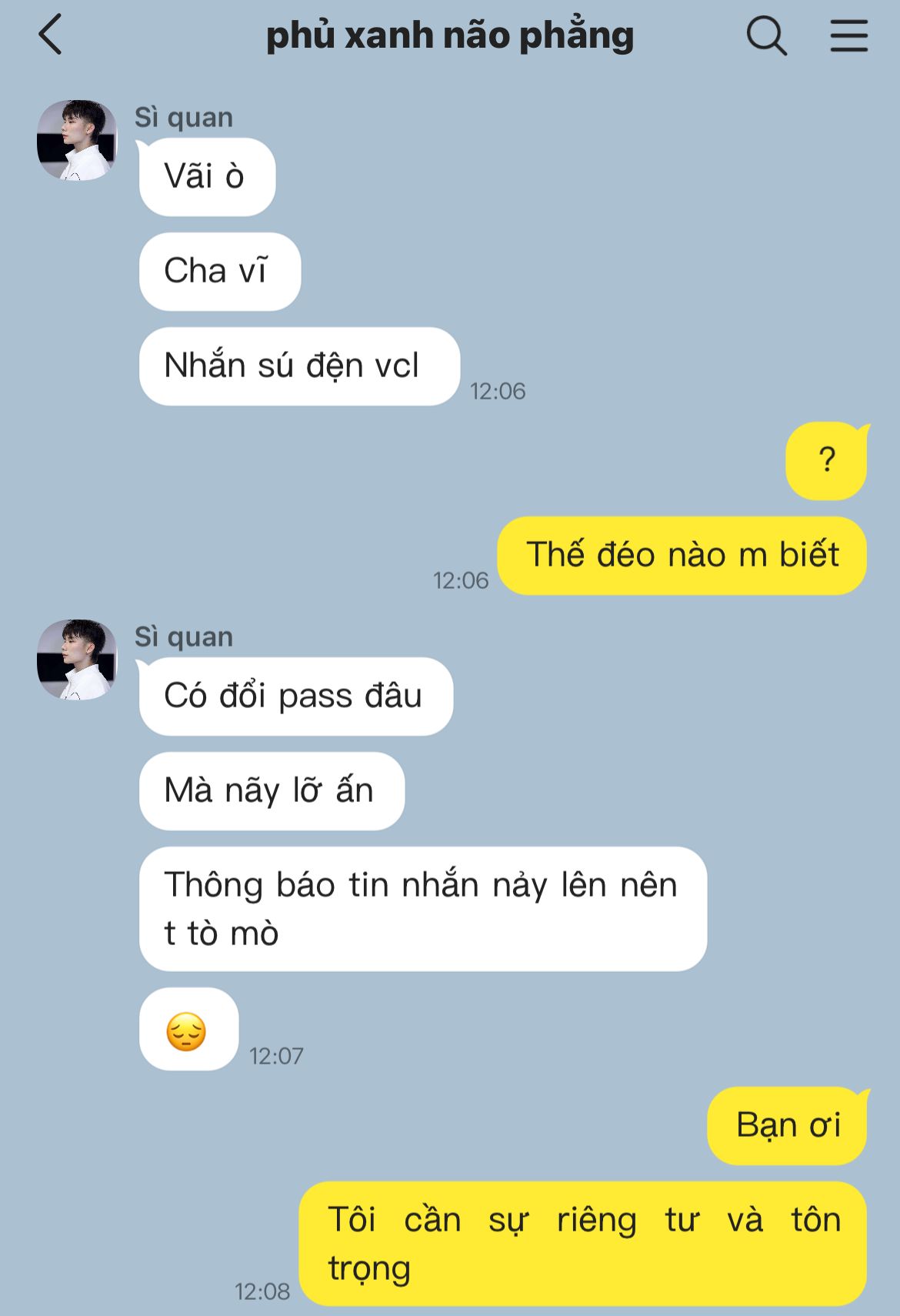
Task: Go back to the chat list
Action: [x=51, y=35]
